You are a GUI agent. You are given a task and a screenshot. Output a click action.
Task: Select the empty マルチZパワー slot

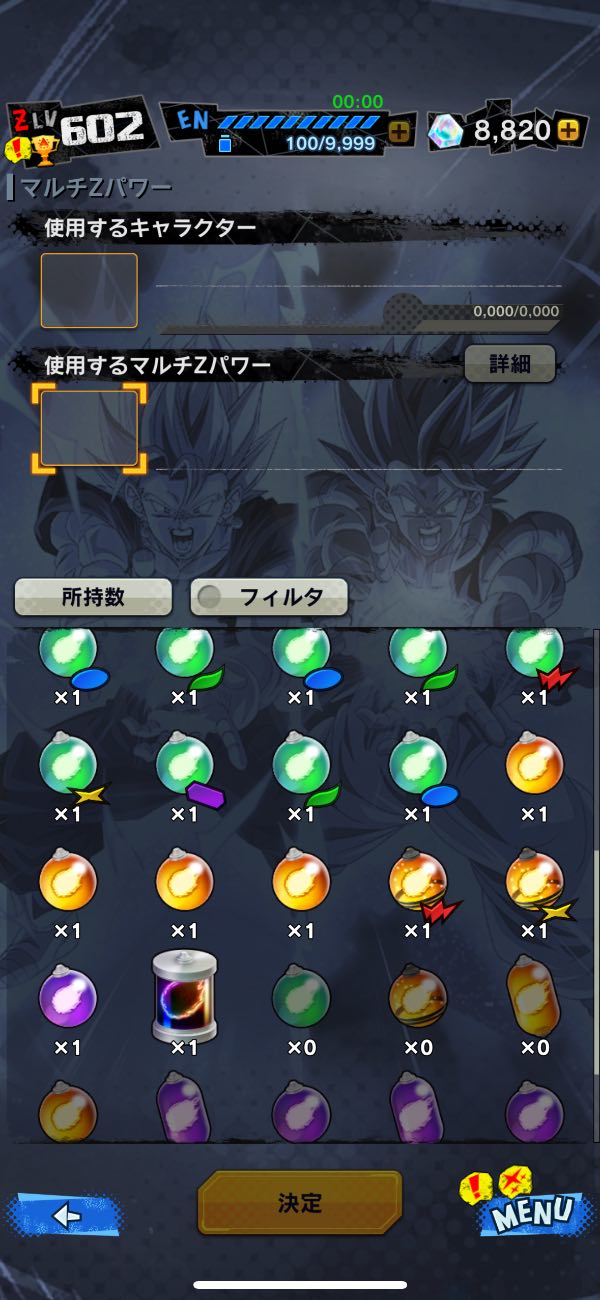[89, 428]
